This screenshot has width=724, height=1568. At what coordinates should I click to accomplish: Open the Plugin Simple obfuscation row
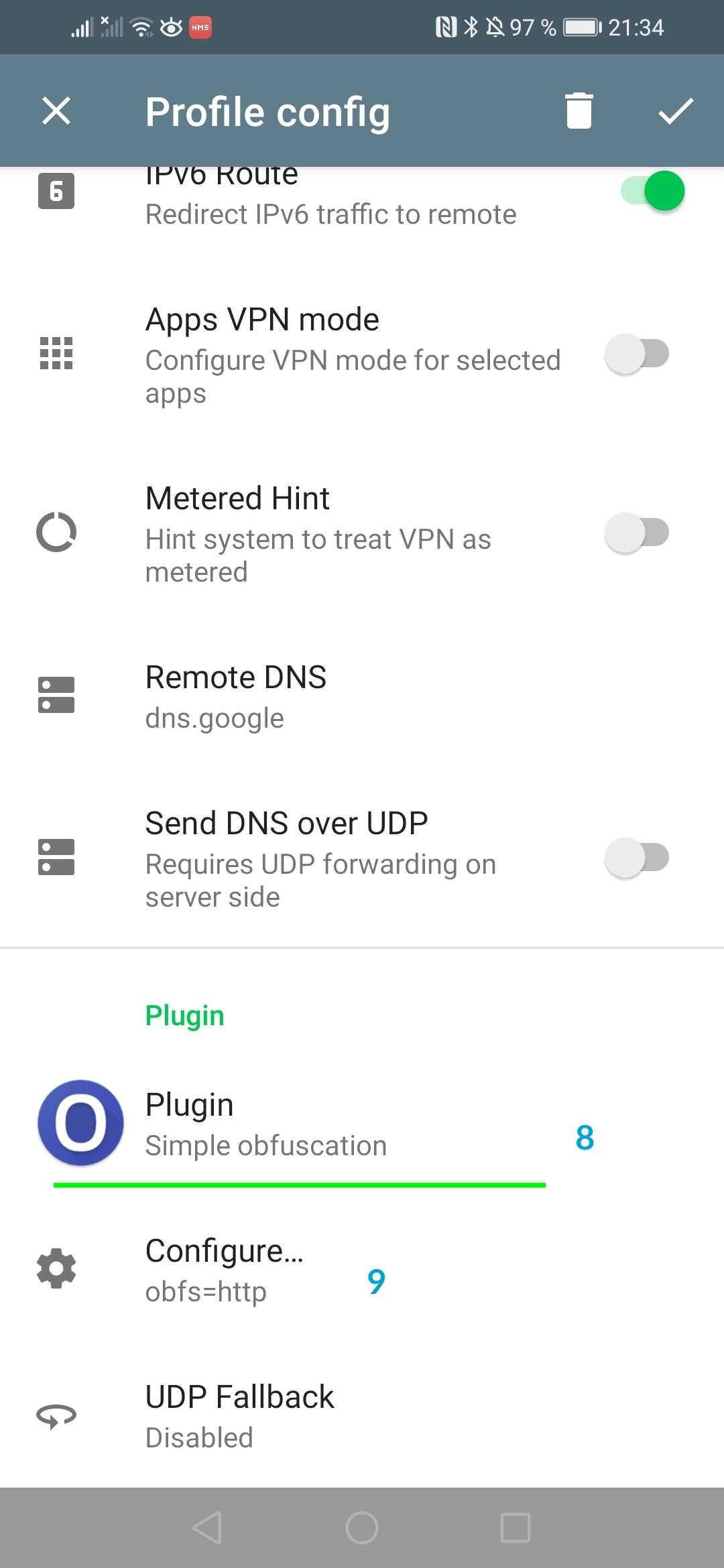362,1124
